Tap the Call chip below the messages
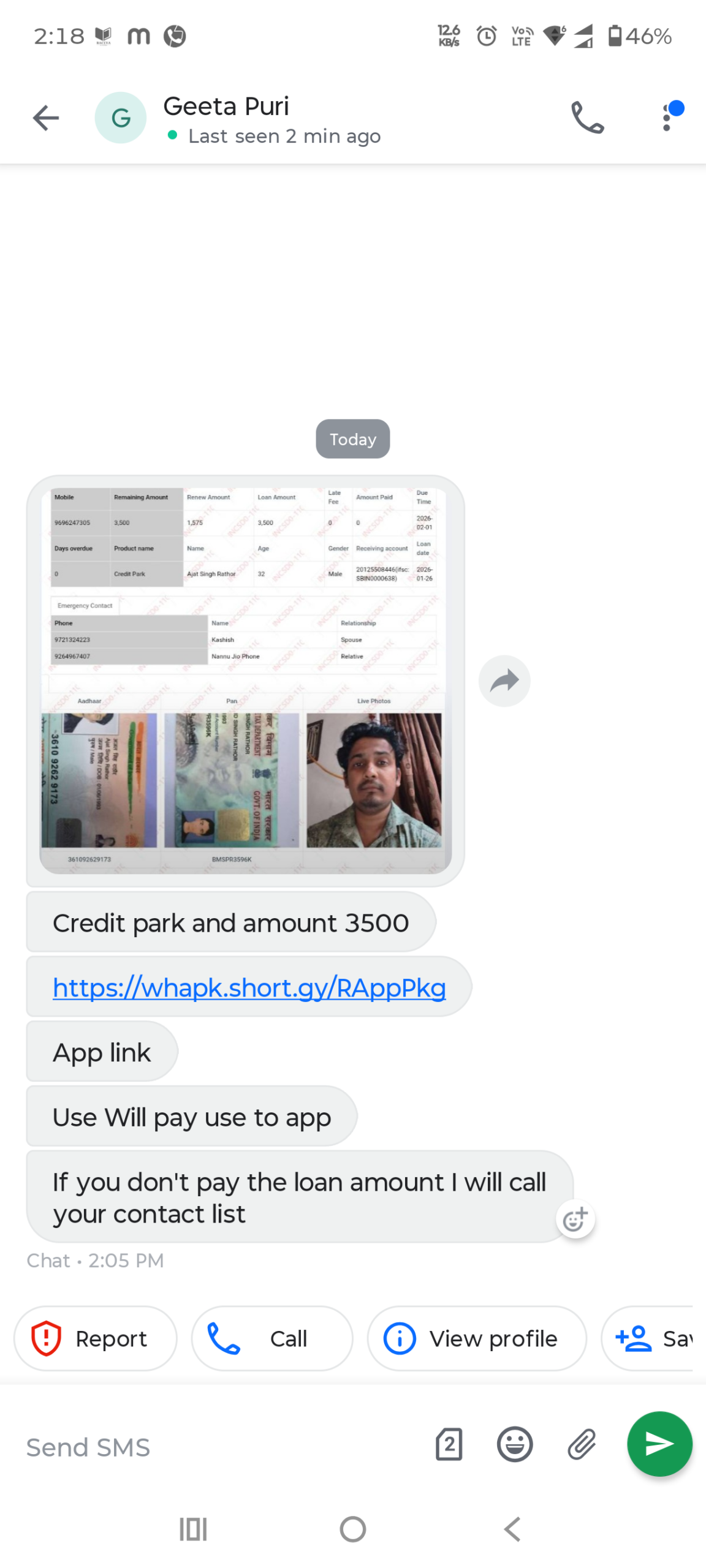The height and width of the screenshot is (1568, 706). [x=271, y=1338]
